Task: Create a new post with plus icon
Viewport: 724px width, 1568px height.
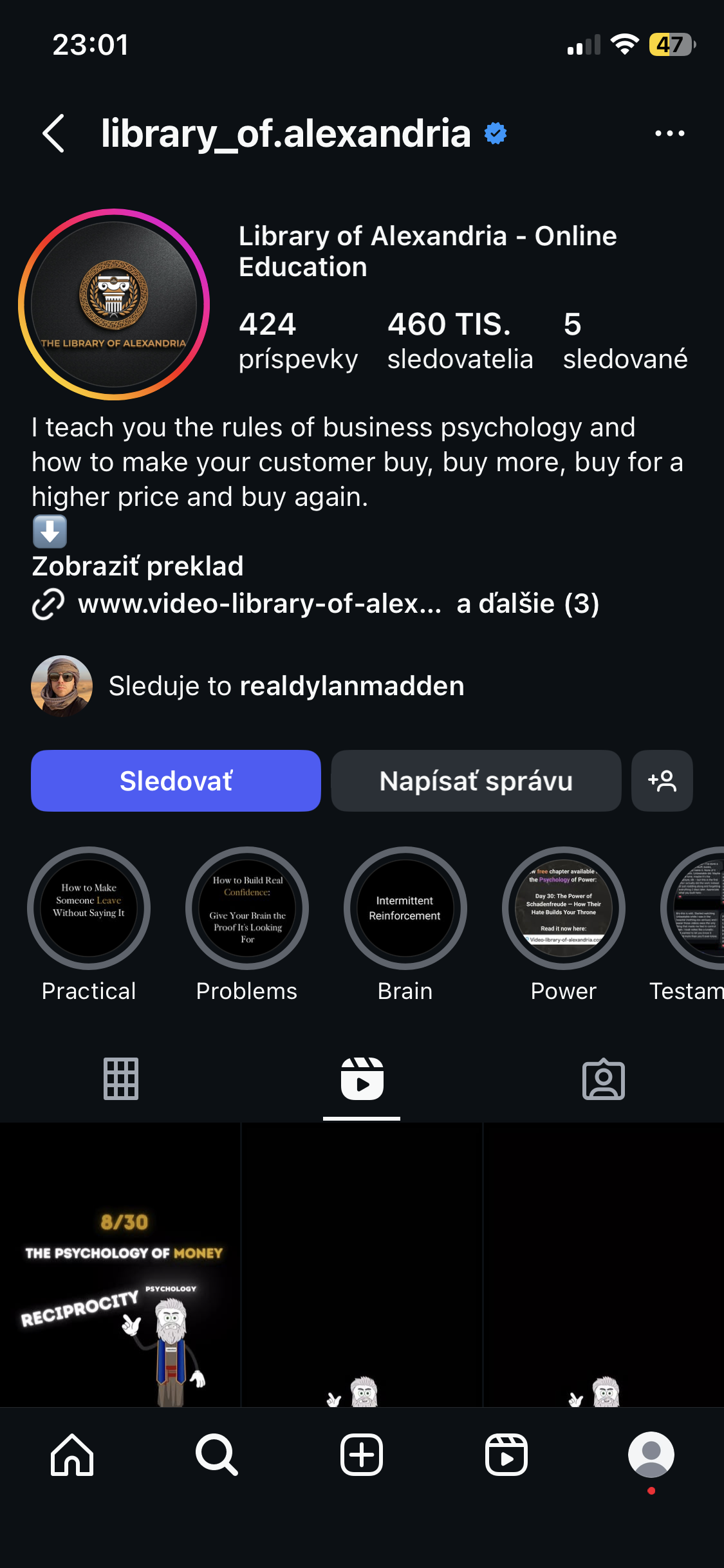Action: point(362,1455)
